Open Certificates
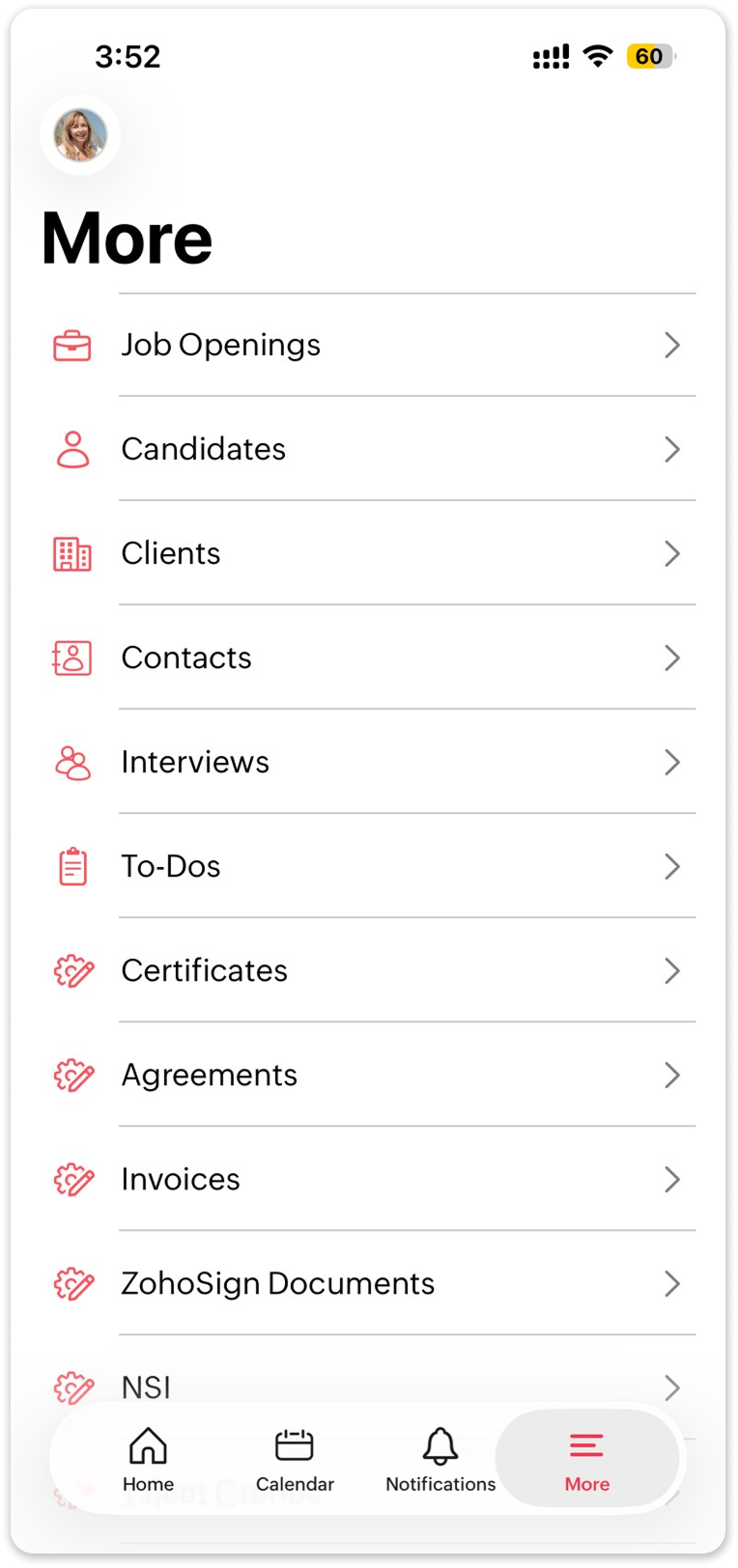The width and height of the screenshot is (738, 1568). 367,971
